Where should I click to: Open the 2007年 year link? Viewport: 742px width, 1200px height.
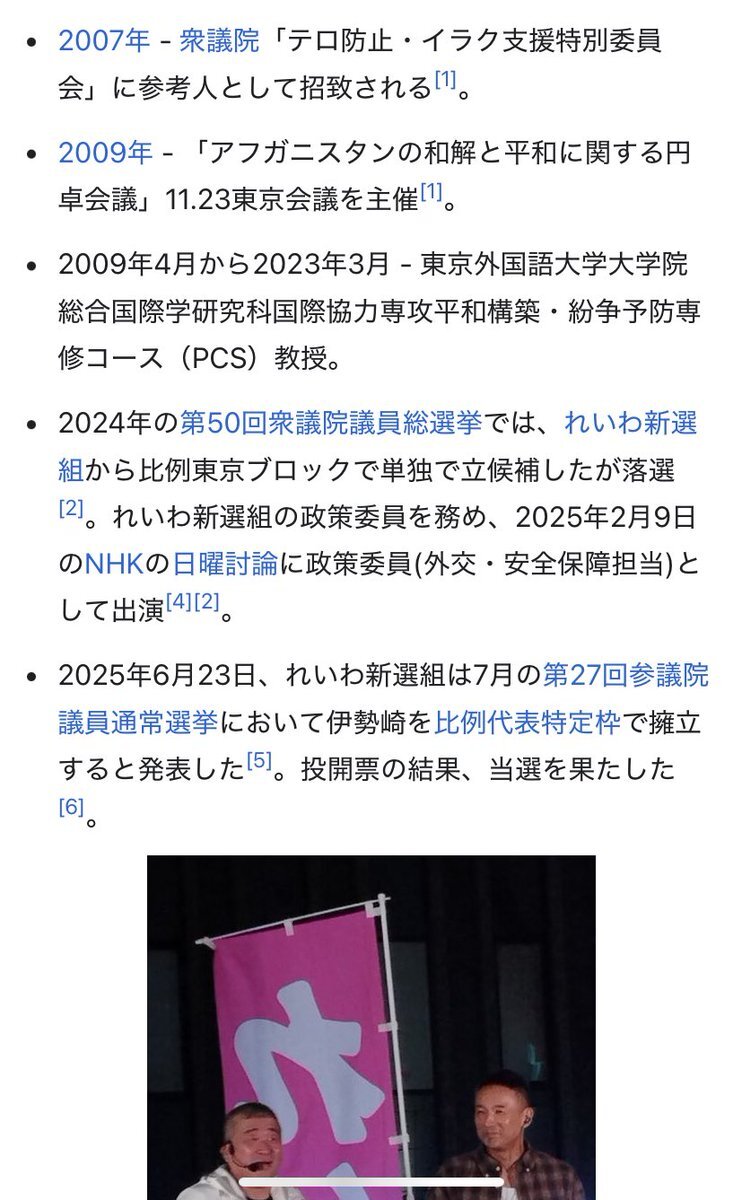[x=105, y=41]
